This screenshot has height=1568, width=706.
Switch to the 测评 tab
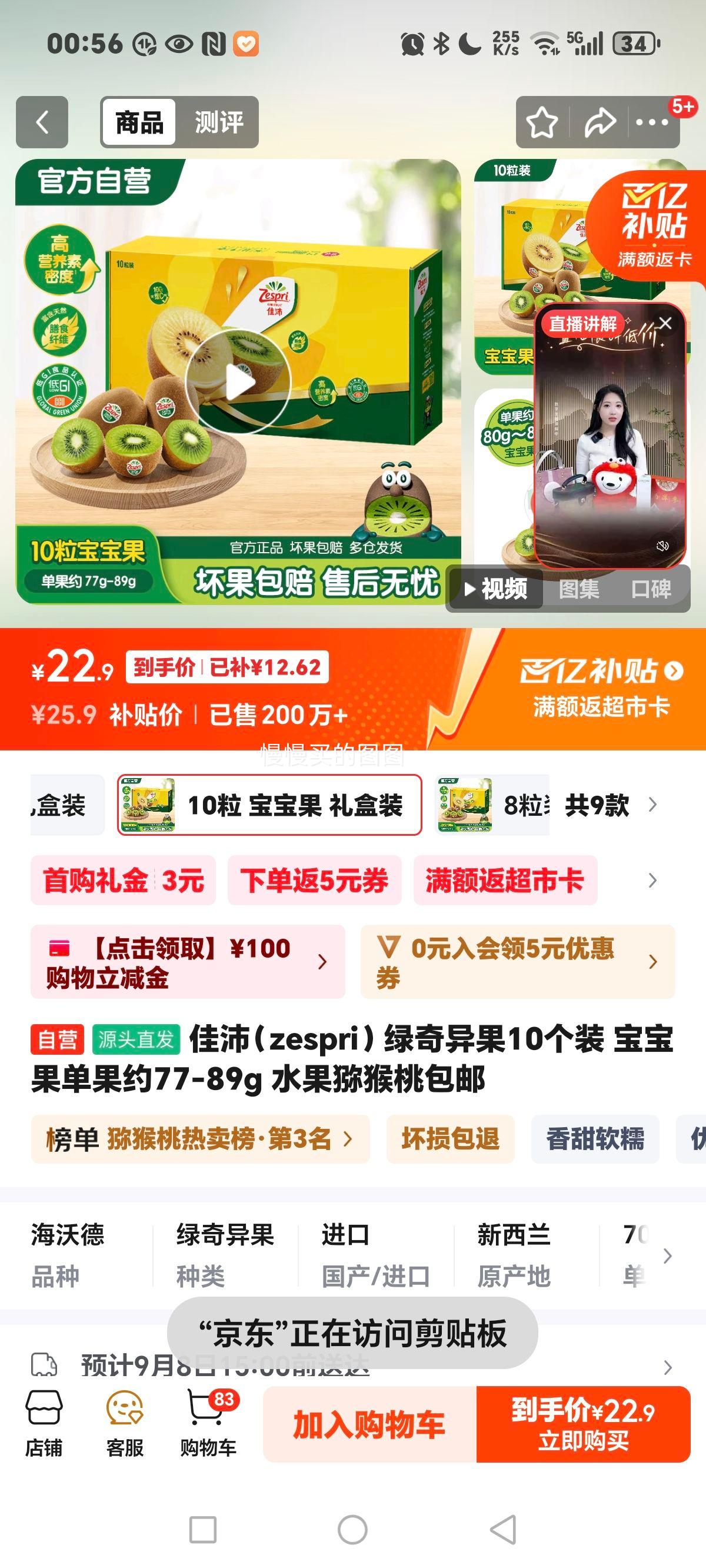219,122
